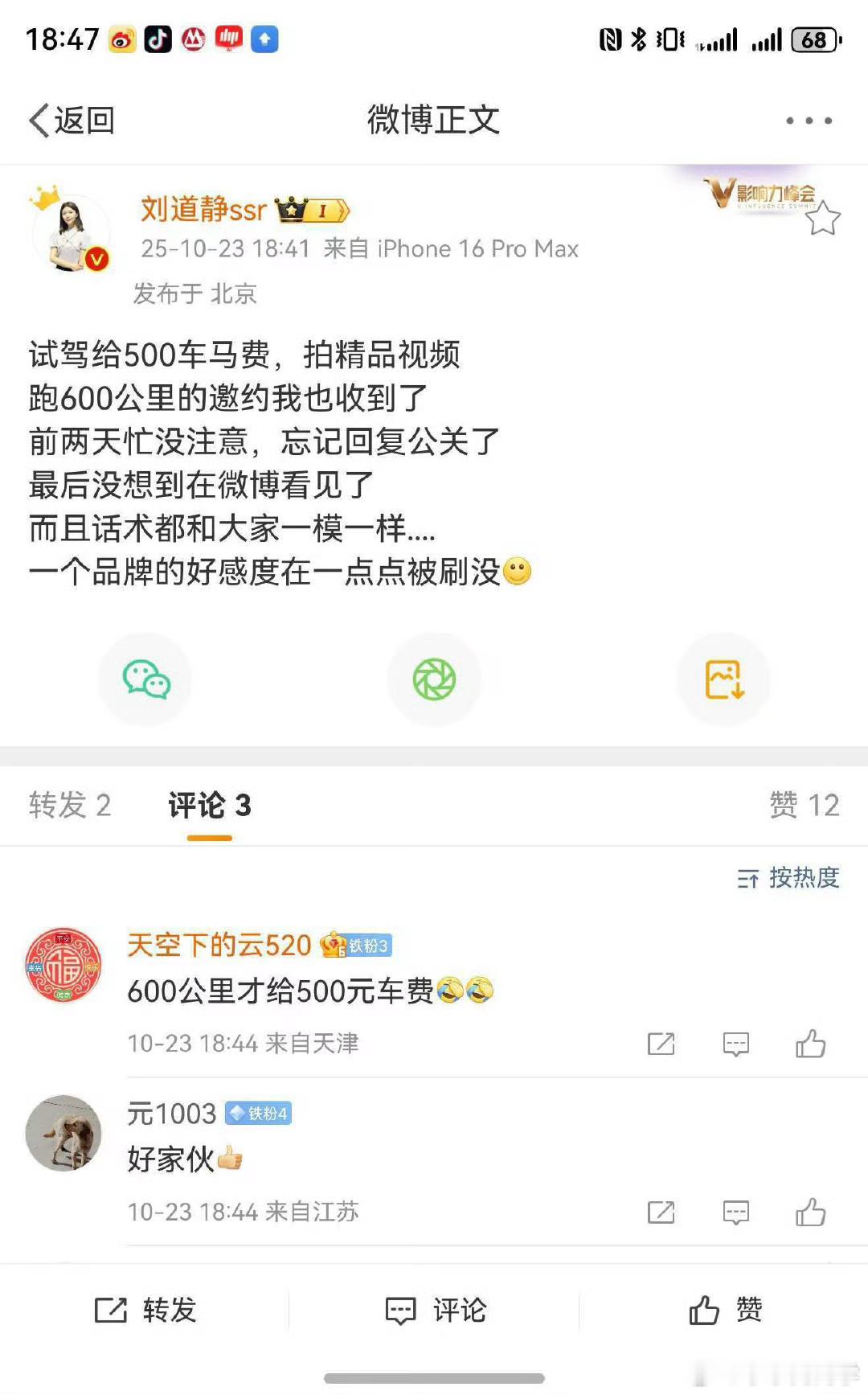Viewport: 868px width, 1395px height.
Task: Write a comment via bottom 评论 button
Action: click(436, 1311)
